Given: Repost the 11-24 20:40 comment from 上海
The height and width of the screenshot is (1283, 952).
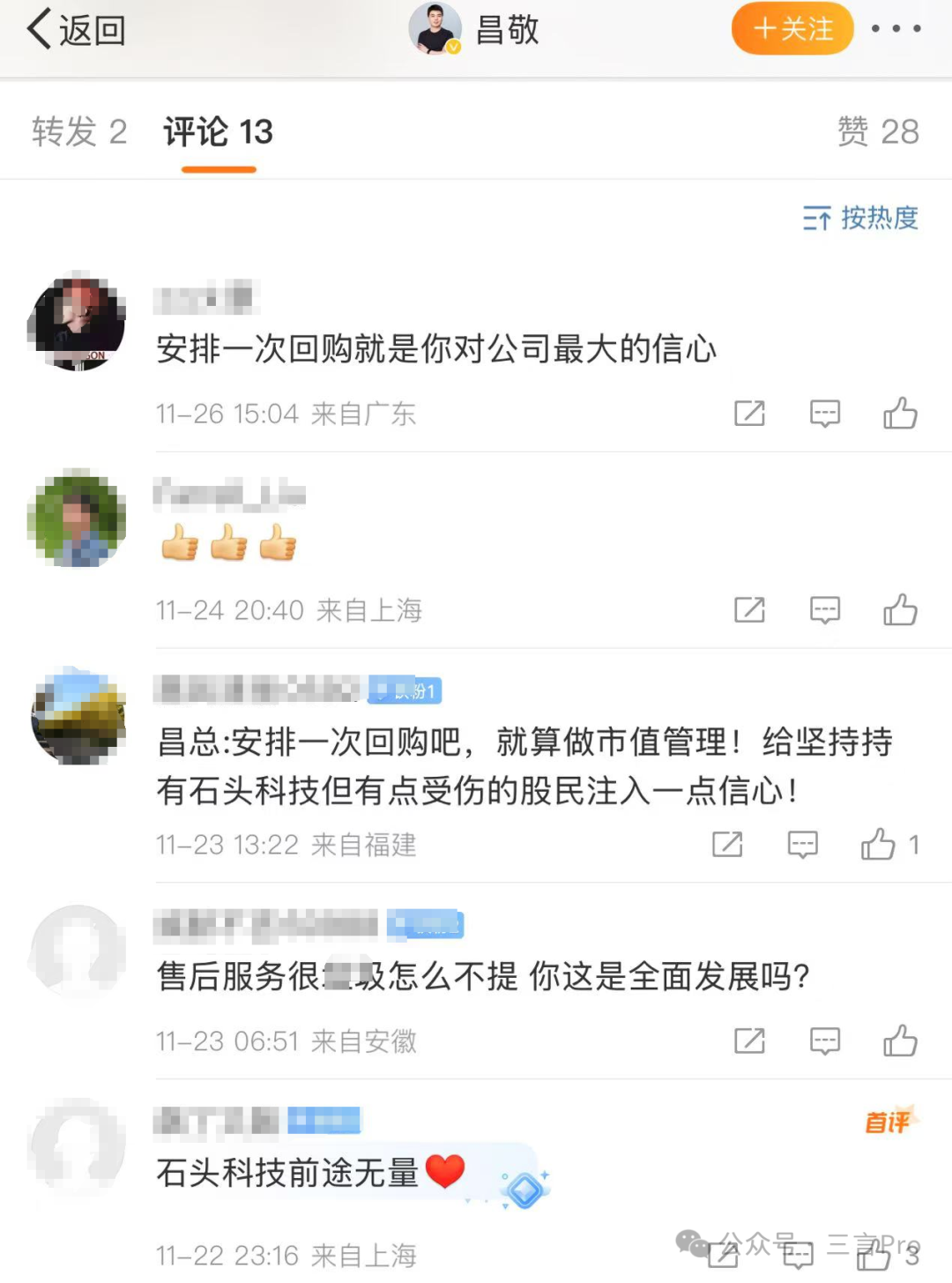Looking at the screenshot, I should click(749, 609).
